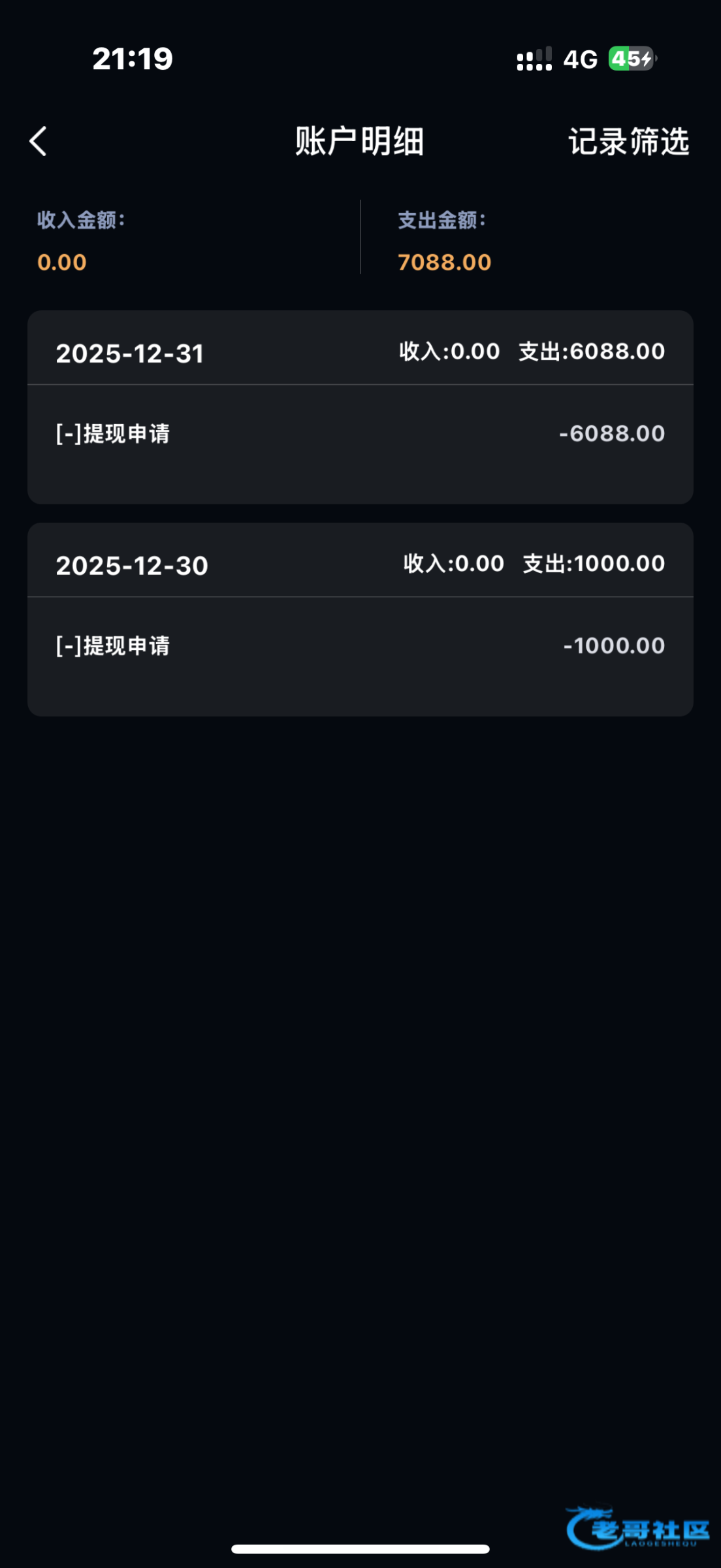Viewport: 721px width, 1568px height.
Task: Open the -6088.00 提现申请 entry
Action: coord(360,434)
